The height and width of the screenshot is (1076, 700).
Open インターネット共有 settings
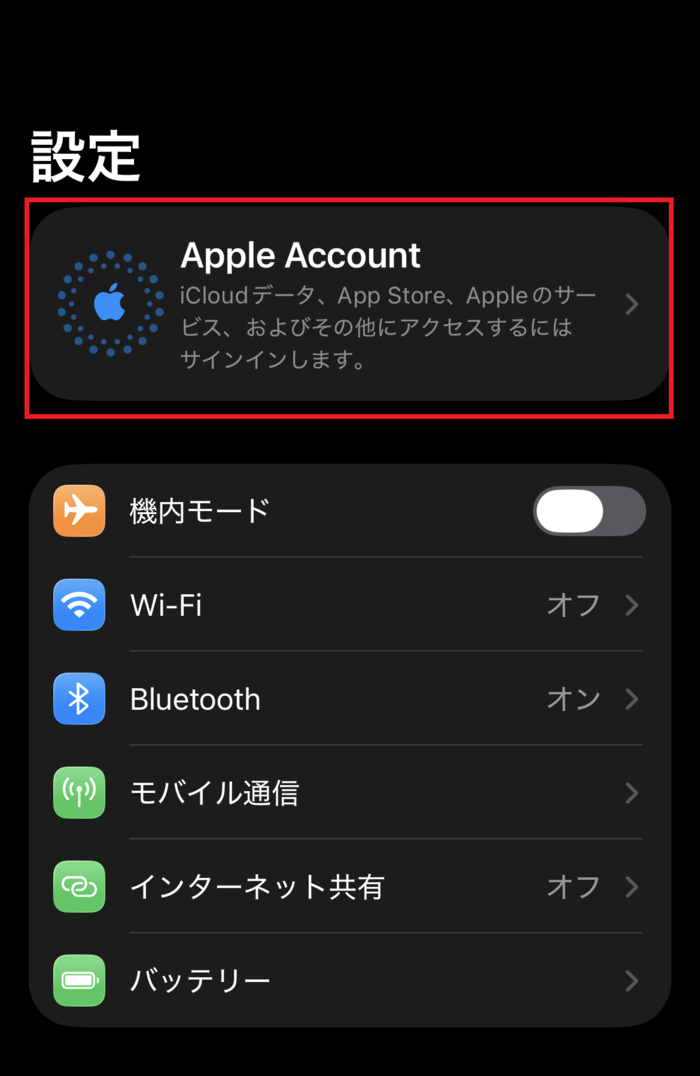coord(350,887)
